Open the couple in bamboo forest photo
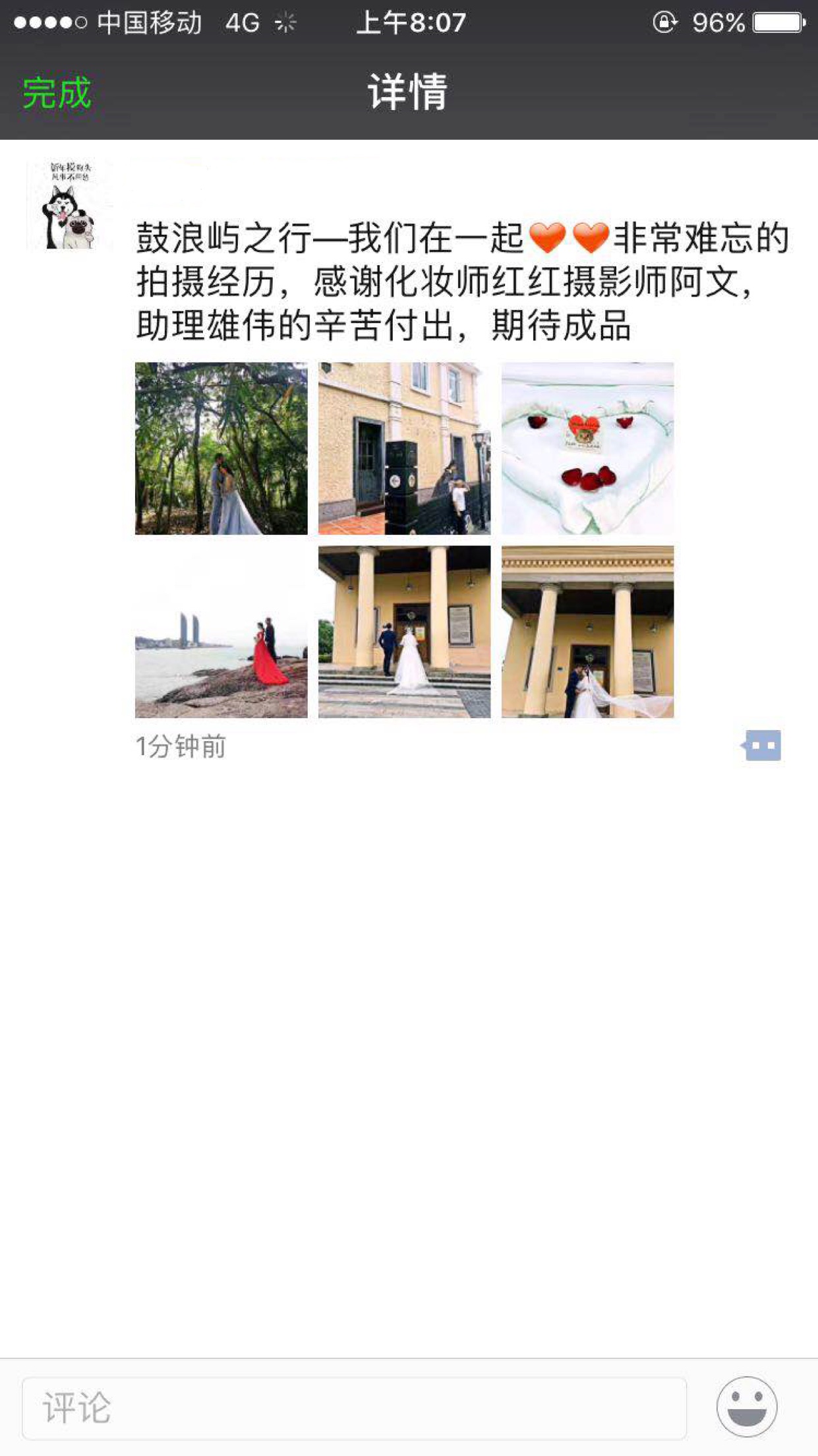The image size is (818, 1456). pyautogui.click(x=221, y=448)
